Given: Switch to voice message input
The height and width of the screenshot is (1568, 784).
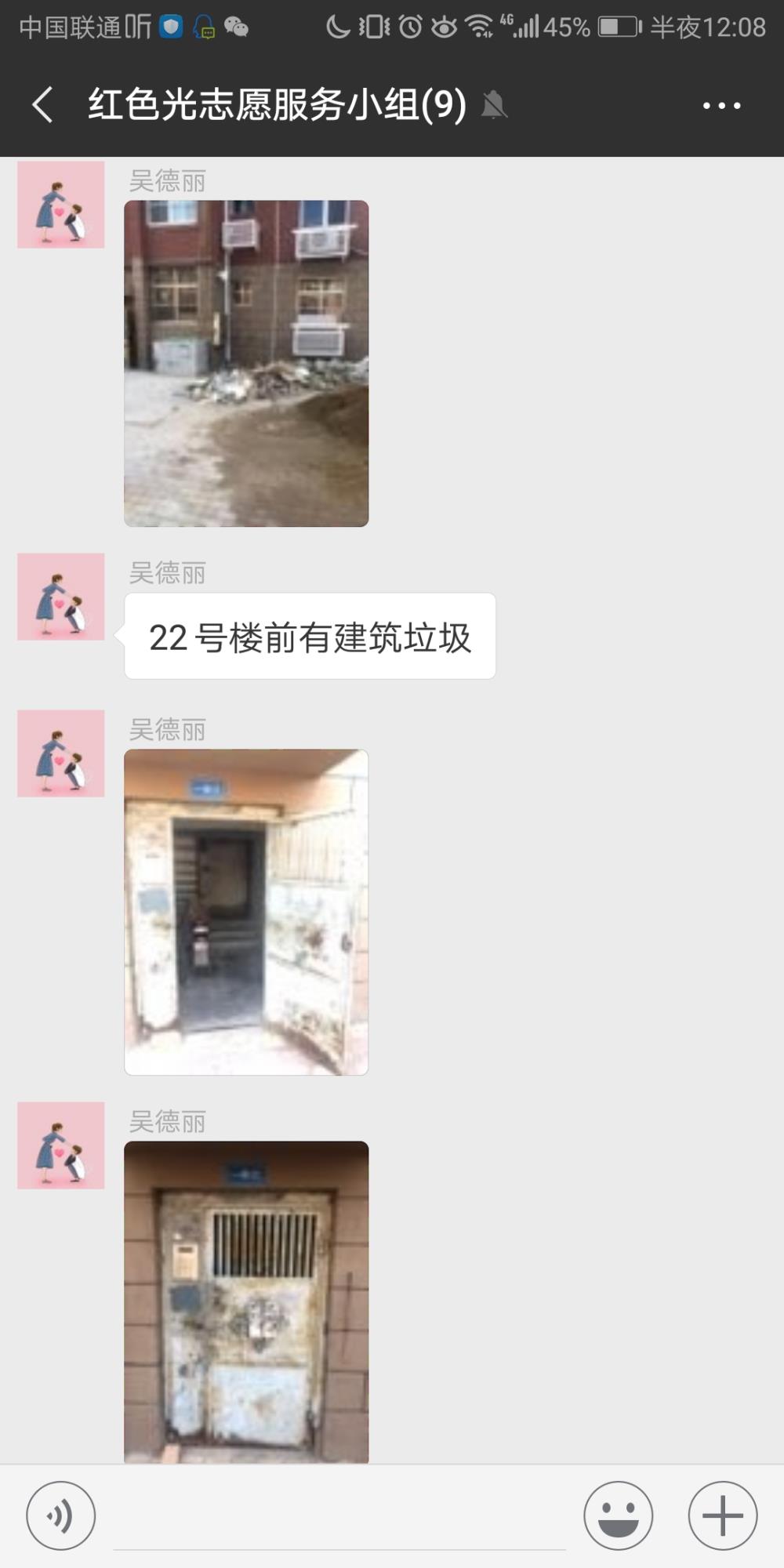Looking at the screenshot, I should pyautogui.click(x=61, y=1515).
